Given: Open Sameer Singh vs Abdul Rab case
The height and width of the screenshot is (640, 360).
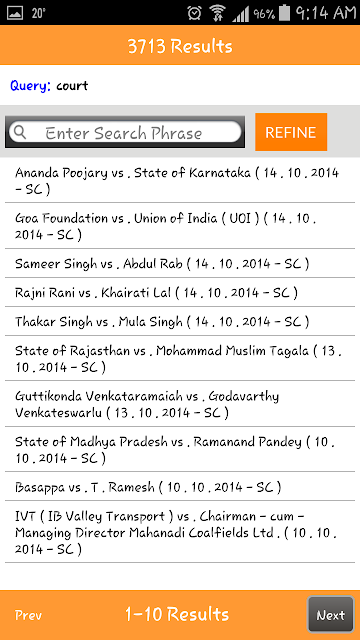Looking at the screenshot, I should click(180, 263).
